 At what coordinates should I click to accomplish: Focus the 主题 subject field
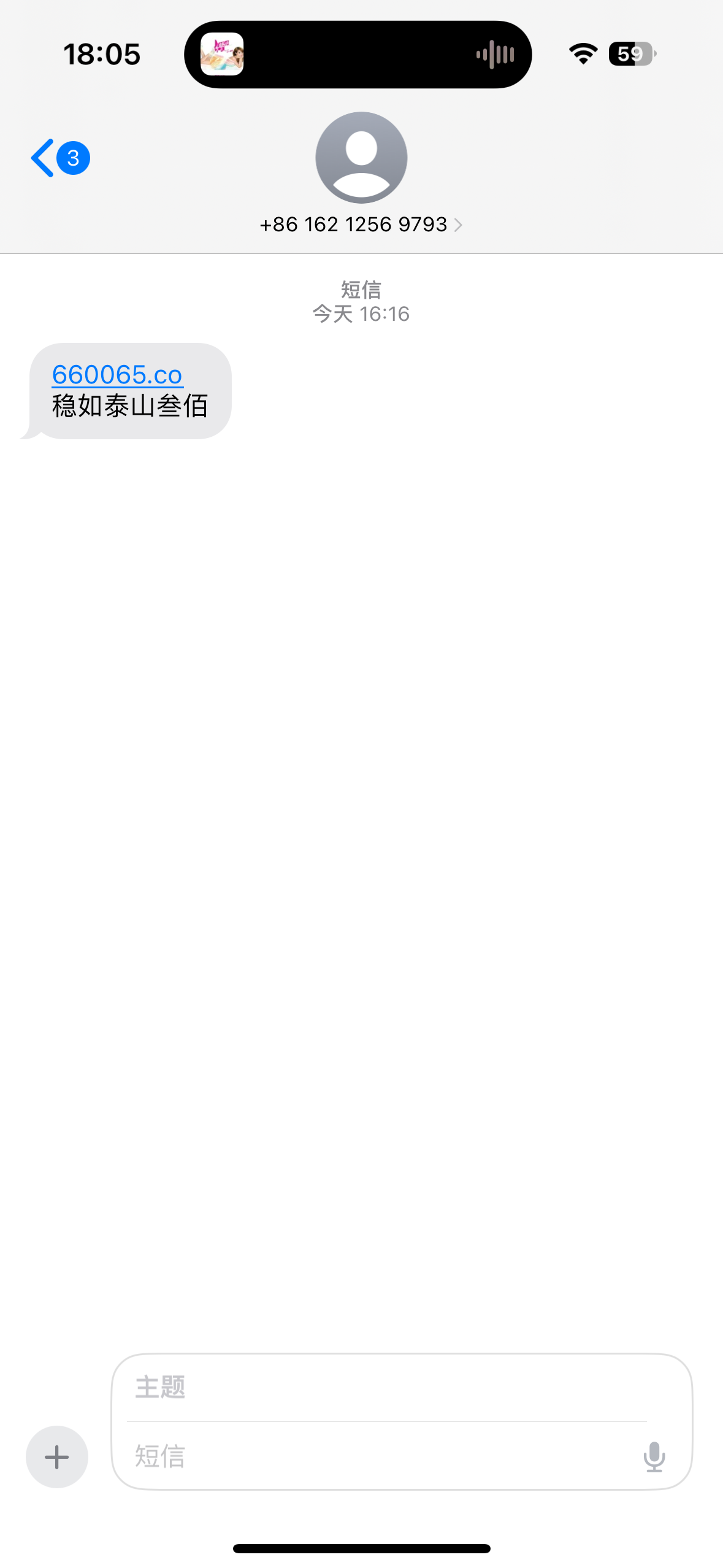(386, 1388)
